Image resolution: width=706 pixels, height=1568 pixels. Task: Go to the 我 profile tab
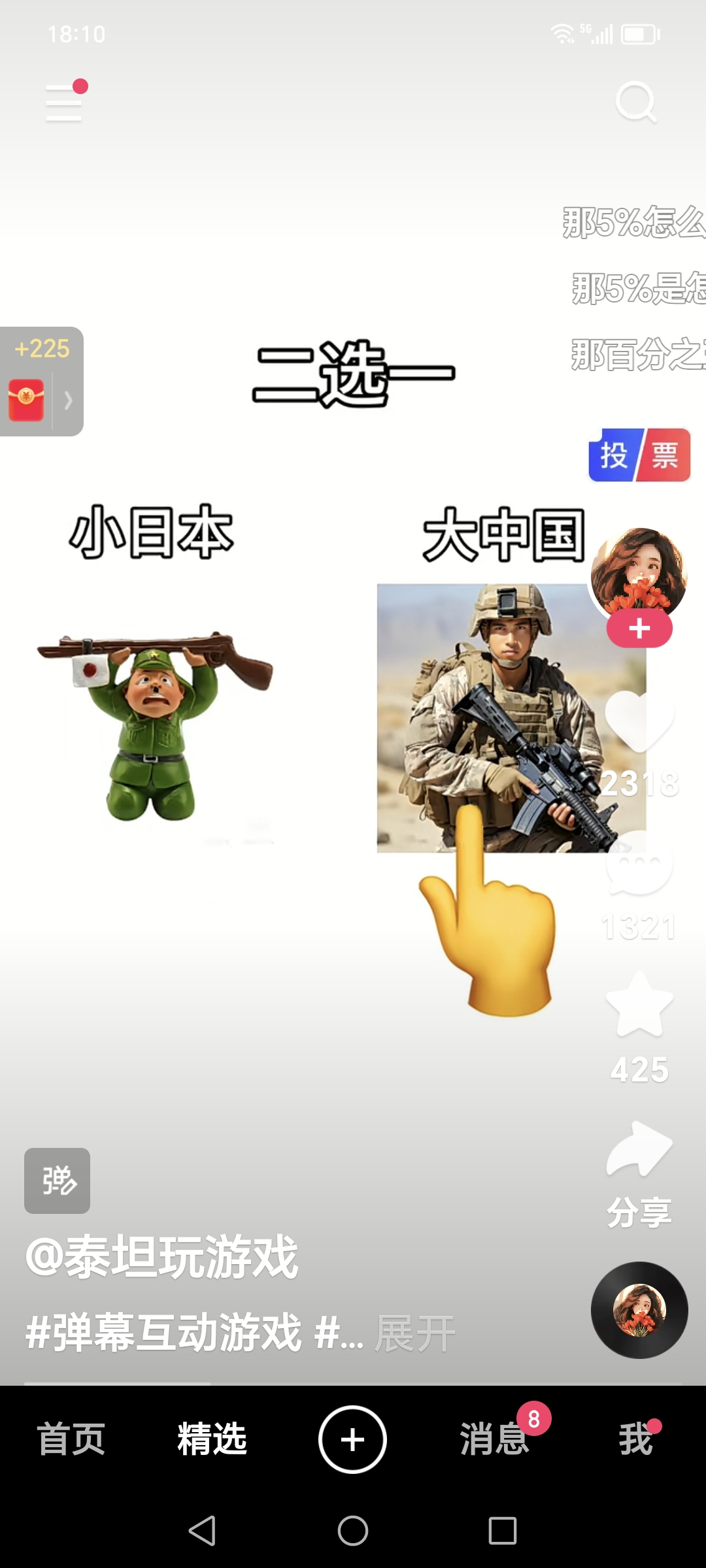click(x=635, y=1439)
